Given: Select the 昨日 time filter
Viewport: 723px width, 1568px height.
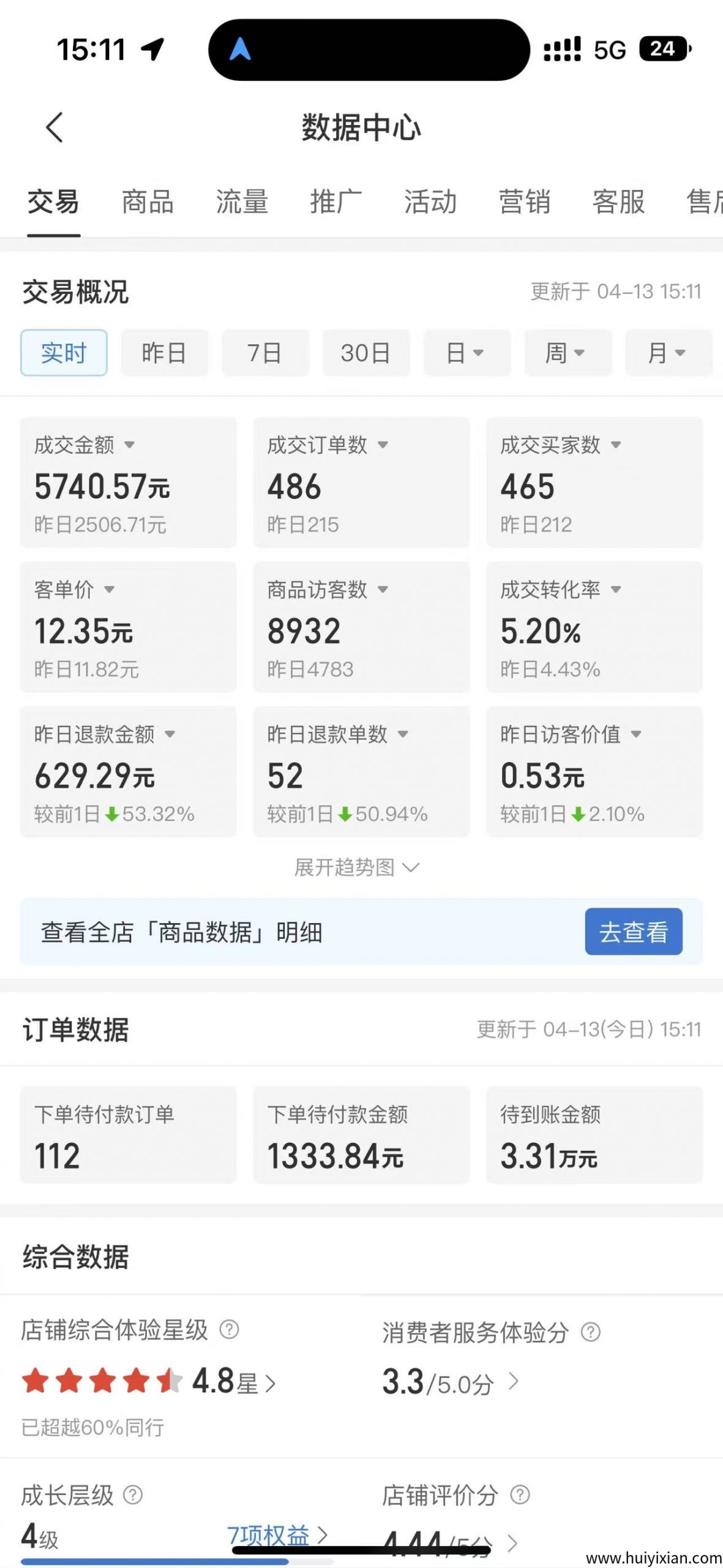Looking at the screenshot, I should pyautogui.click(x=164, y=353).
